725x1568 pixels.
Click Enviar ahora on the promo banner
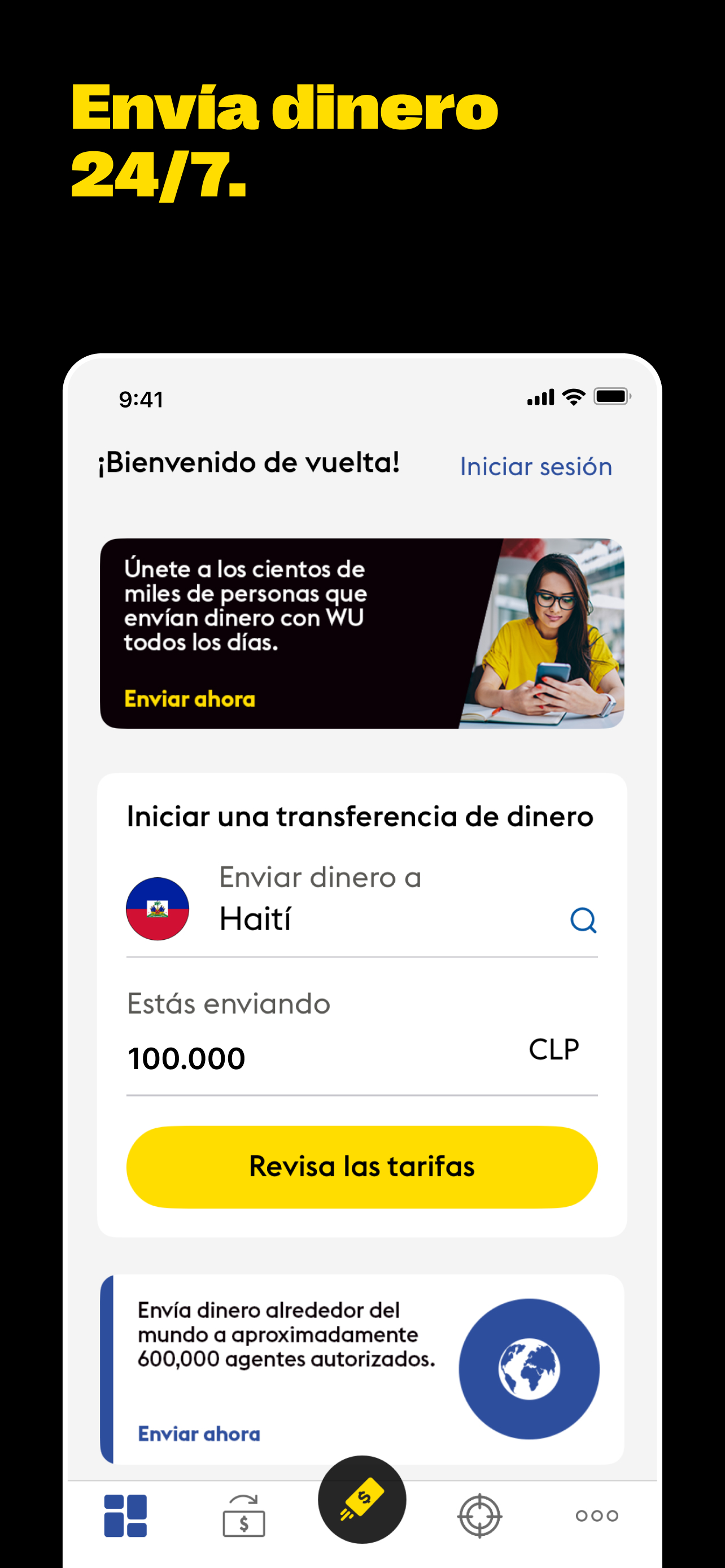(x=189, y=699)
